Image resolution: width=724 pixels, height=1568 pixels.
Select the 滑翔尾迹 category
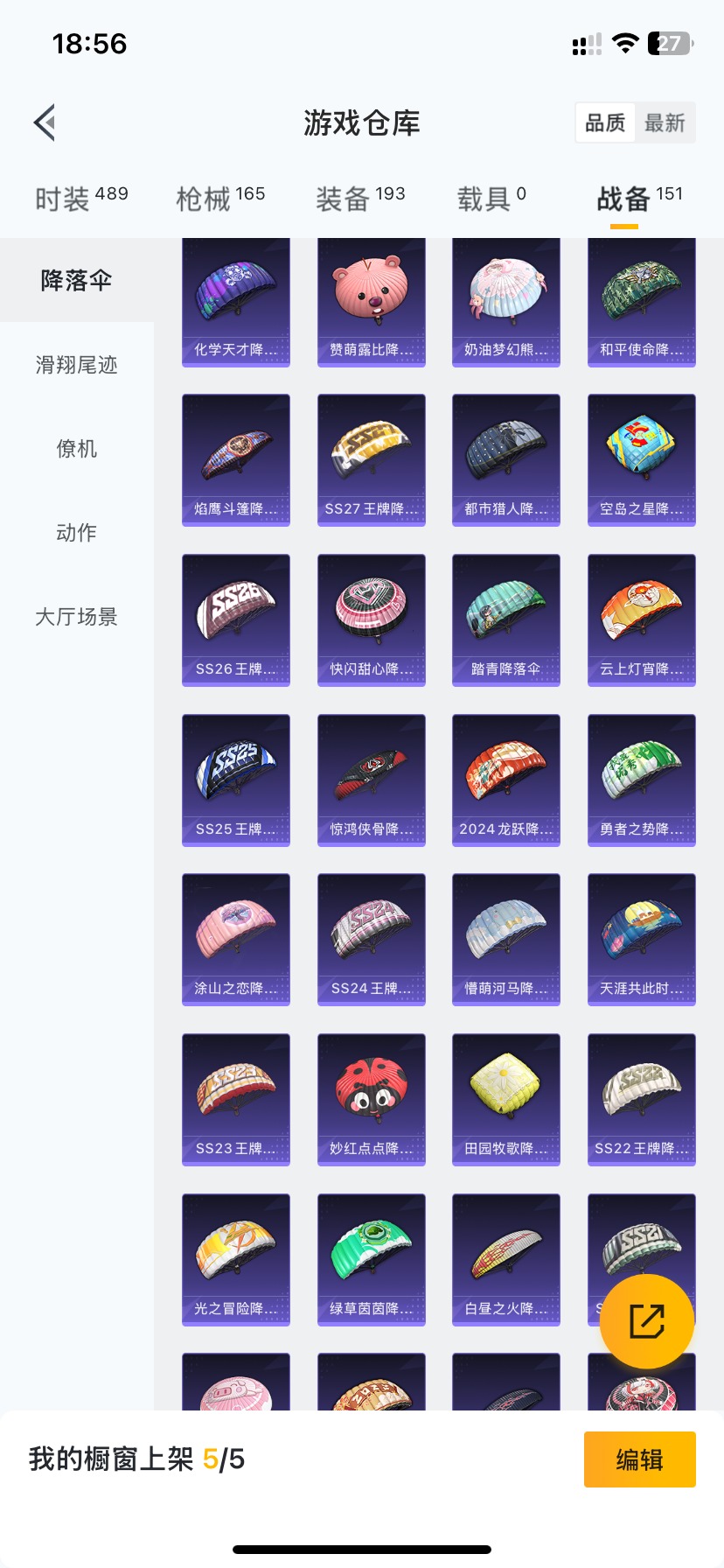77,365
